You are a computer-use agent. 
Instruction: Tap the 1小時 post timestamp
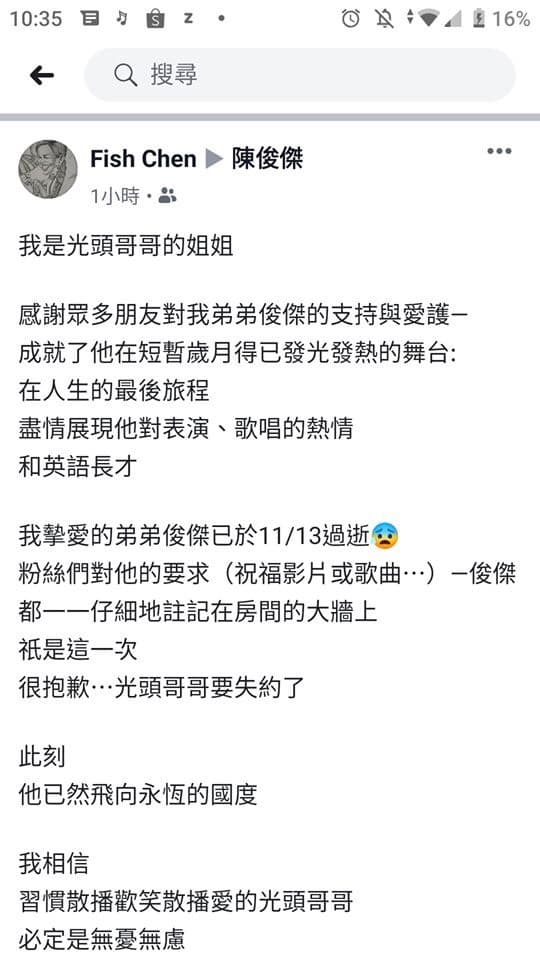[x=114, y=196]
